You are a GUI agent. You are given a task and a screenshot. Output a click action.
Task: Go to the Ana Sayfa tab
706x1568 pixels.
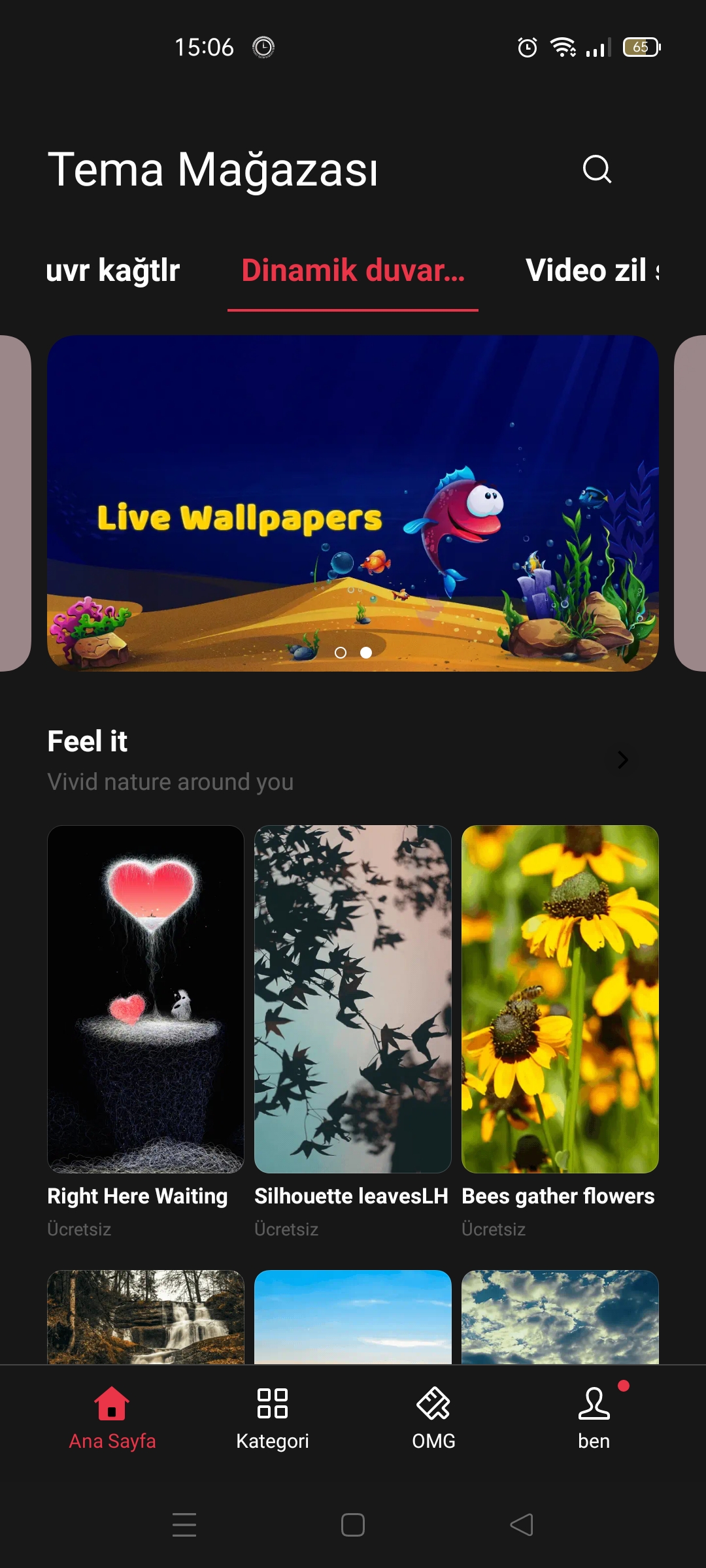112,1418
